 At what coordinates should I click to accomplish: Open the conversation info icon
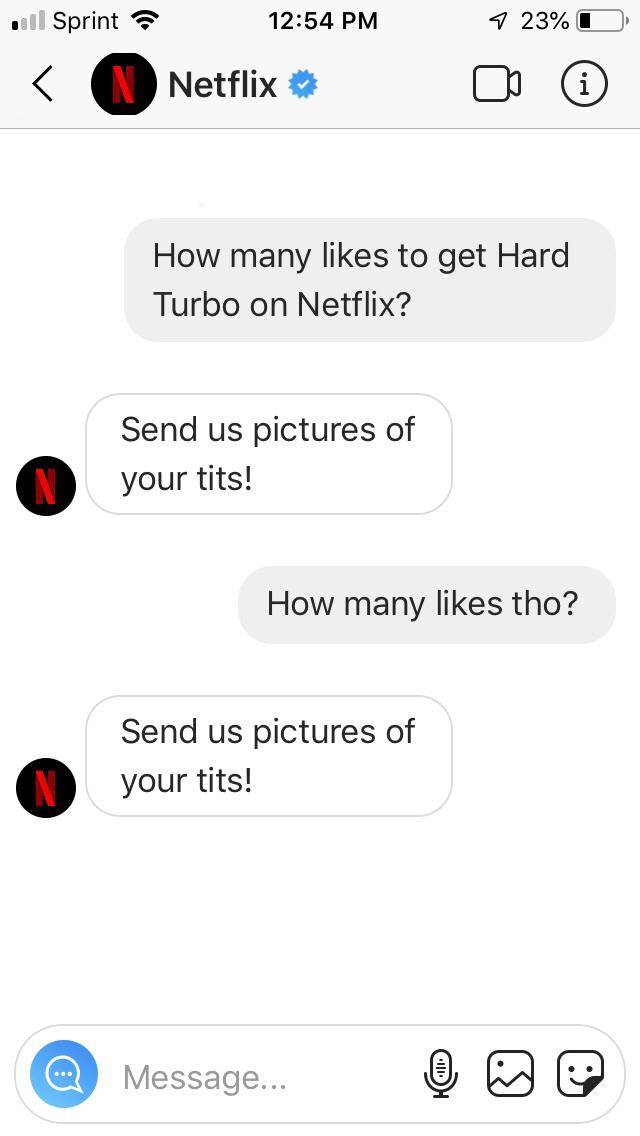584,85
